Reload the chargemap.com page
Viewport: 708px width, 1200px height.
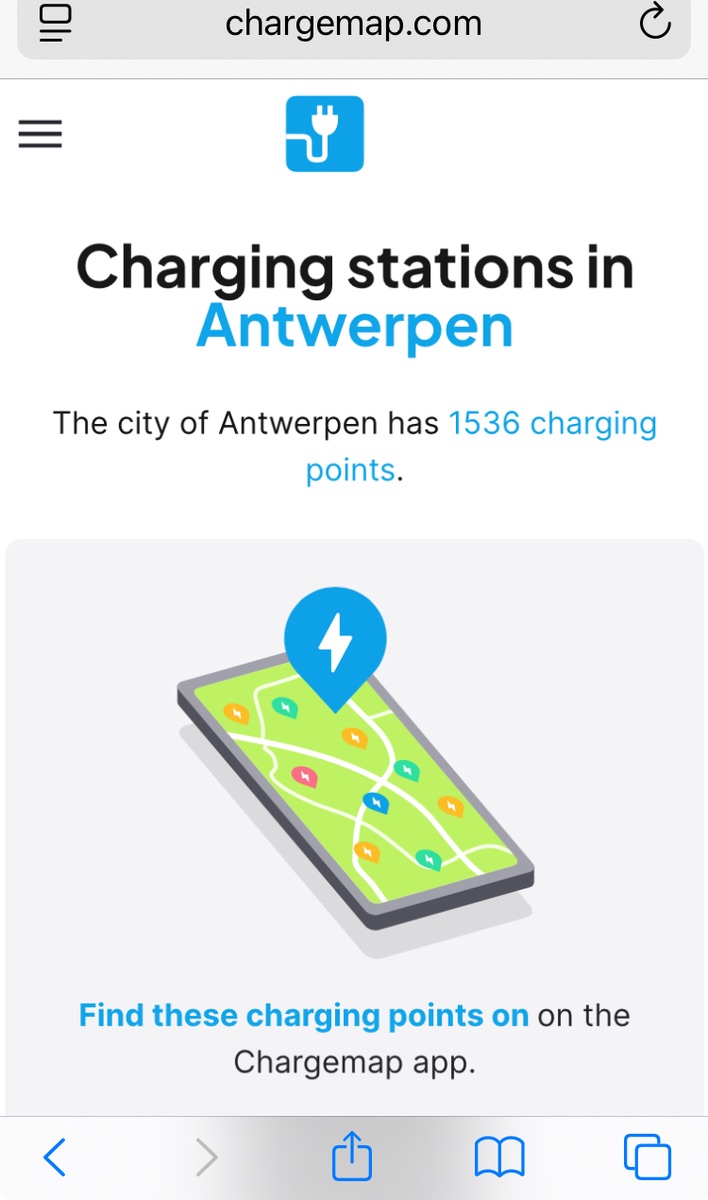coord(655,22)
